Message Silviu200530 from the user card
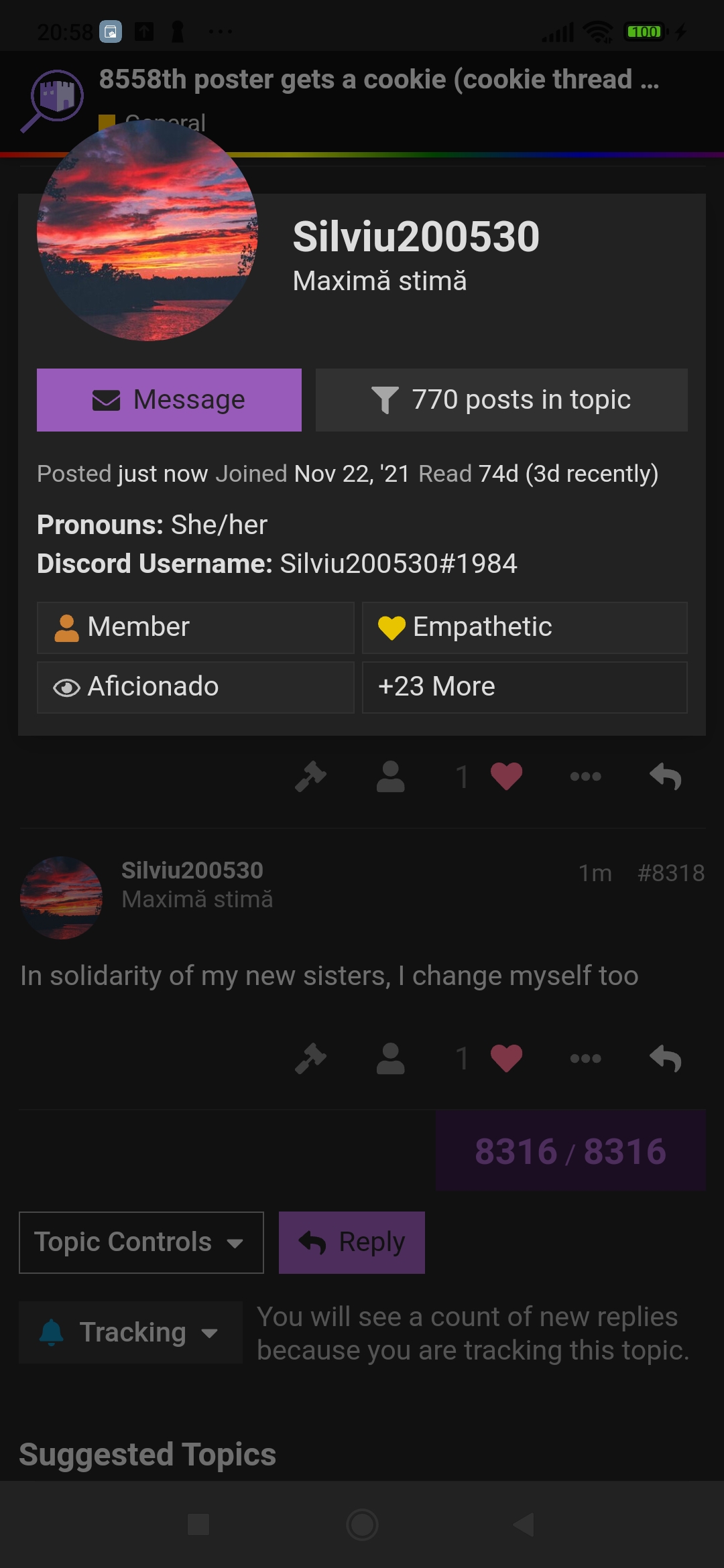The height and width of the screenshot is (1568, 724). [x=169, y=400]
